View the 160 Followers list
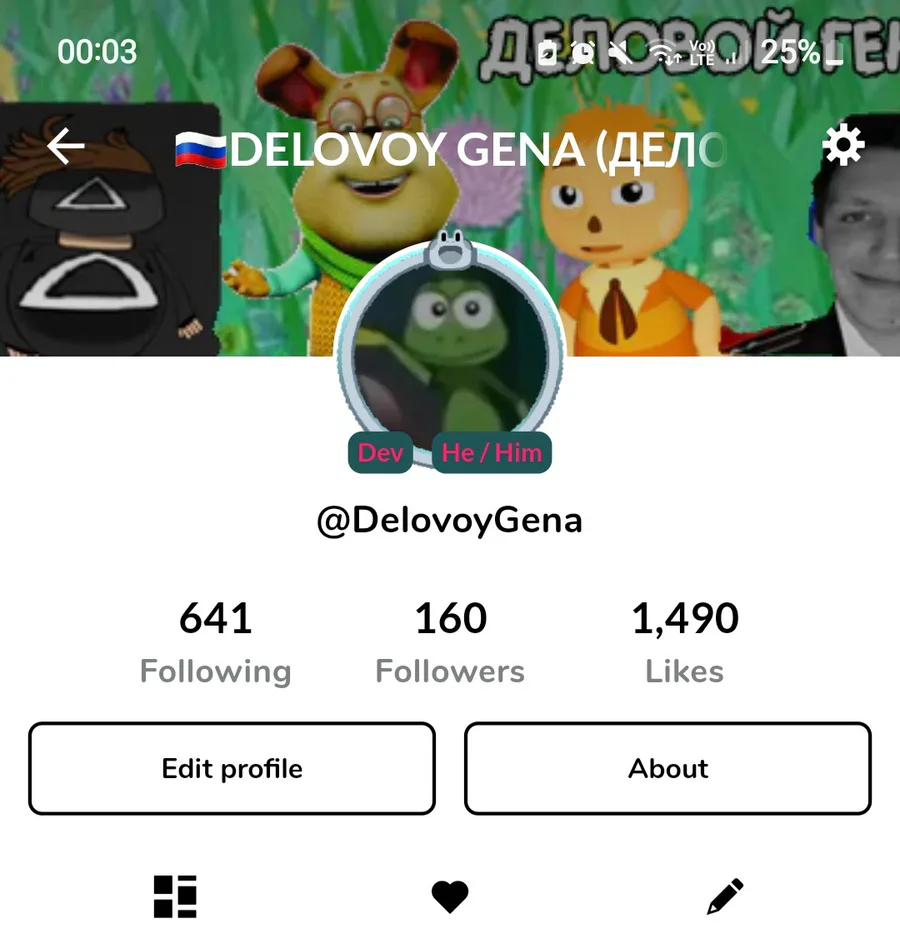900x943 pixels. (x=450, y=643)
